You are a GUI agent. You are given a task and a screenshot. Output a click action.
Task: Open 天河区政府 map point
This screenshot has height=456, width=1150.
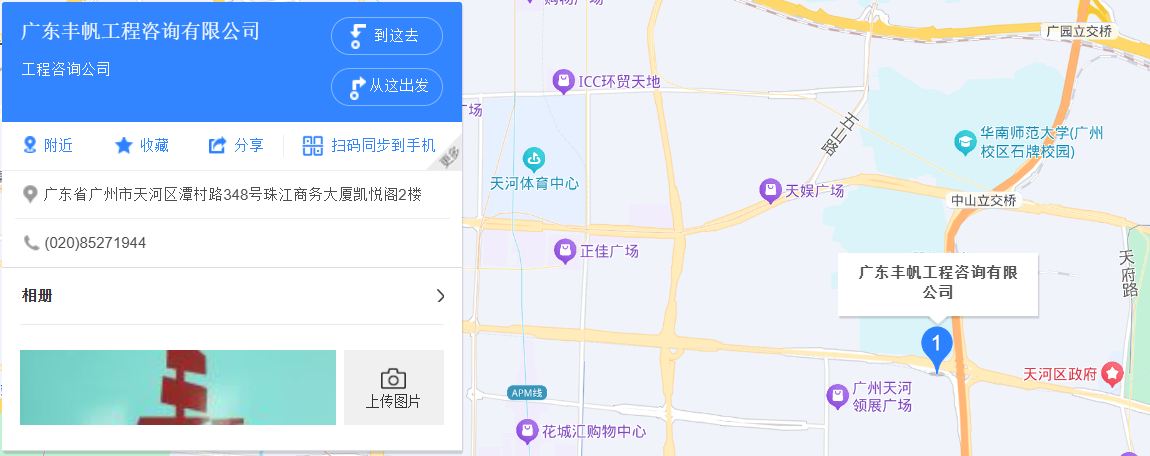click(x=1112, y=374)
